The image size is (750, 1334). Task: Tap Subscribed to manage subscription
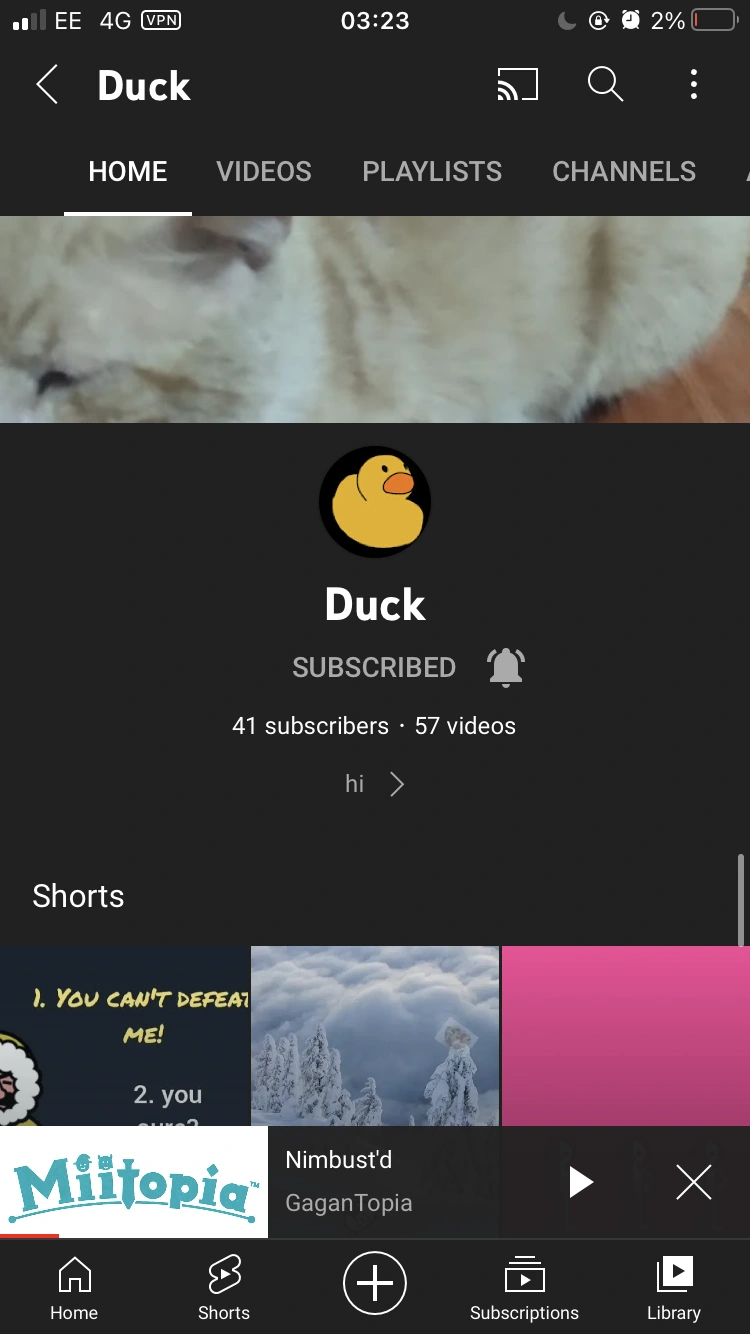point(373,667)
